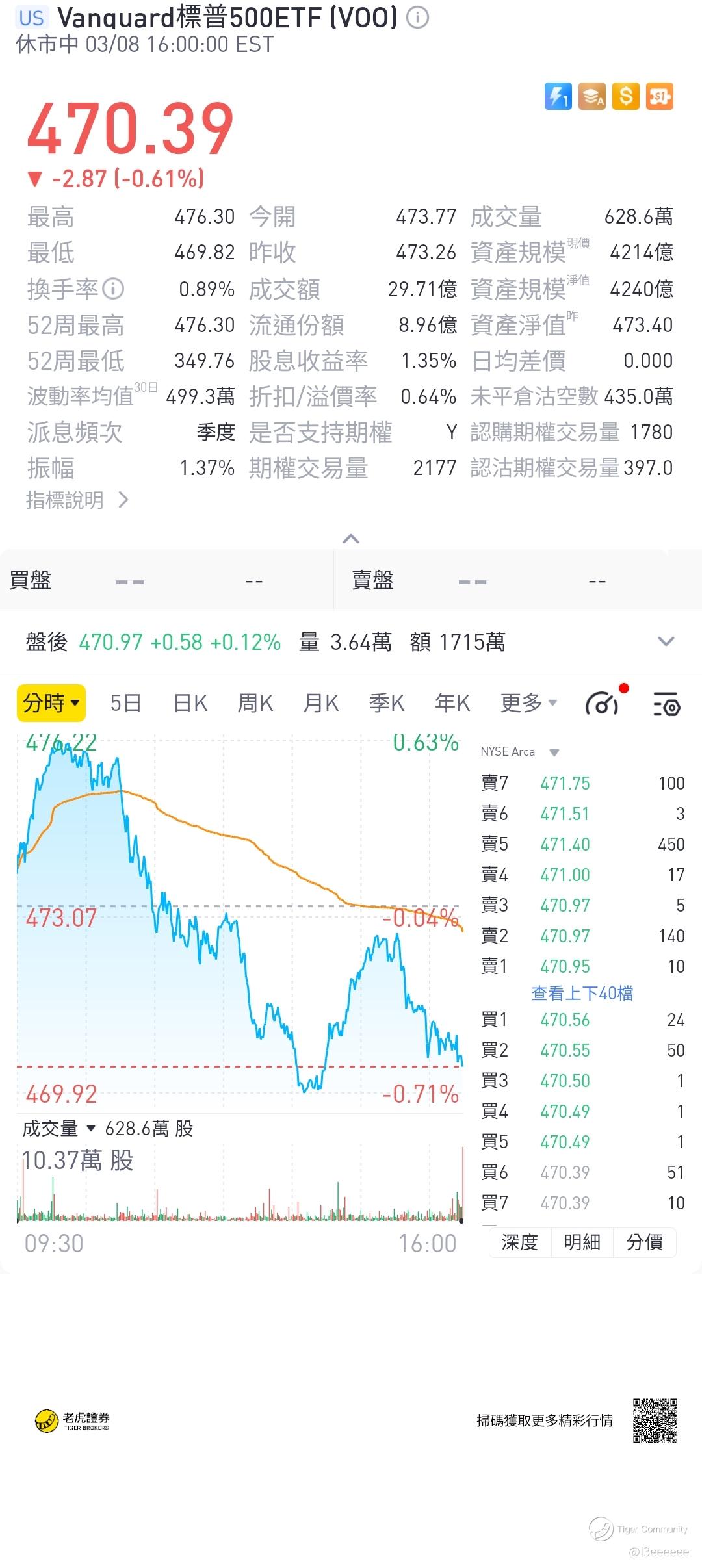Open 指標說明 indicator explanation
This screenshot has height=1568, width=702.
[77, 500]
